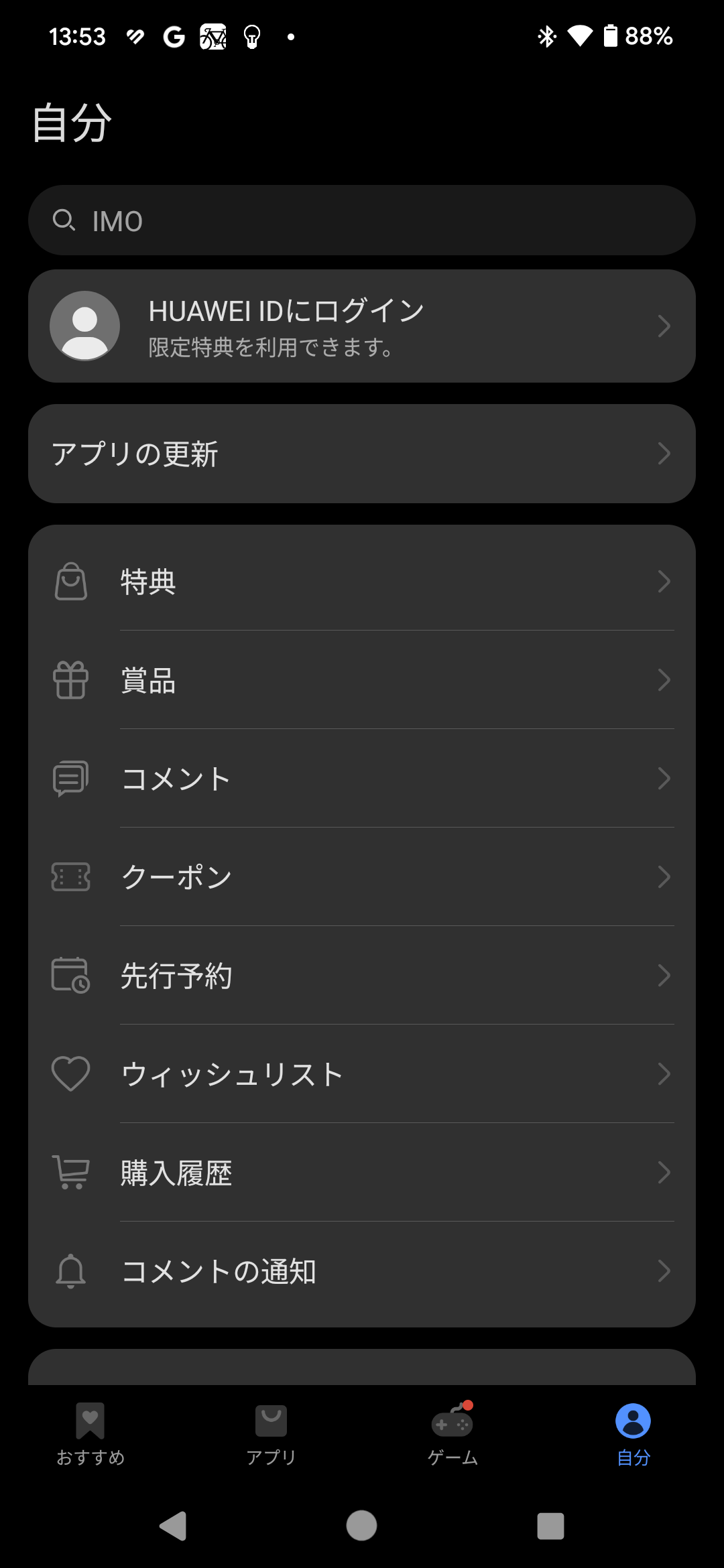Open コメントの通知 via the bell icon

(70, 1270)
